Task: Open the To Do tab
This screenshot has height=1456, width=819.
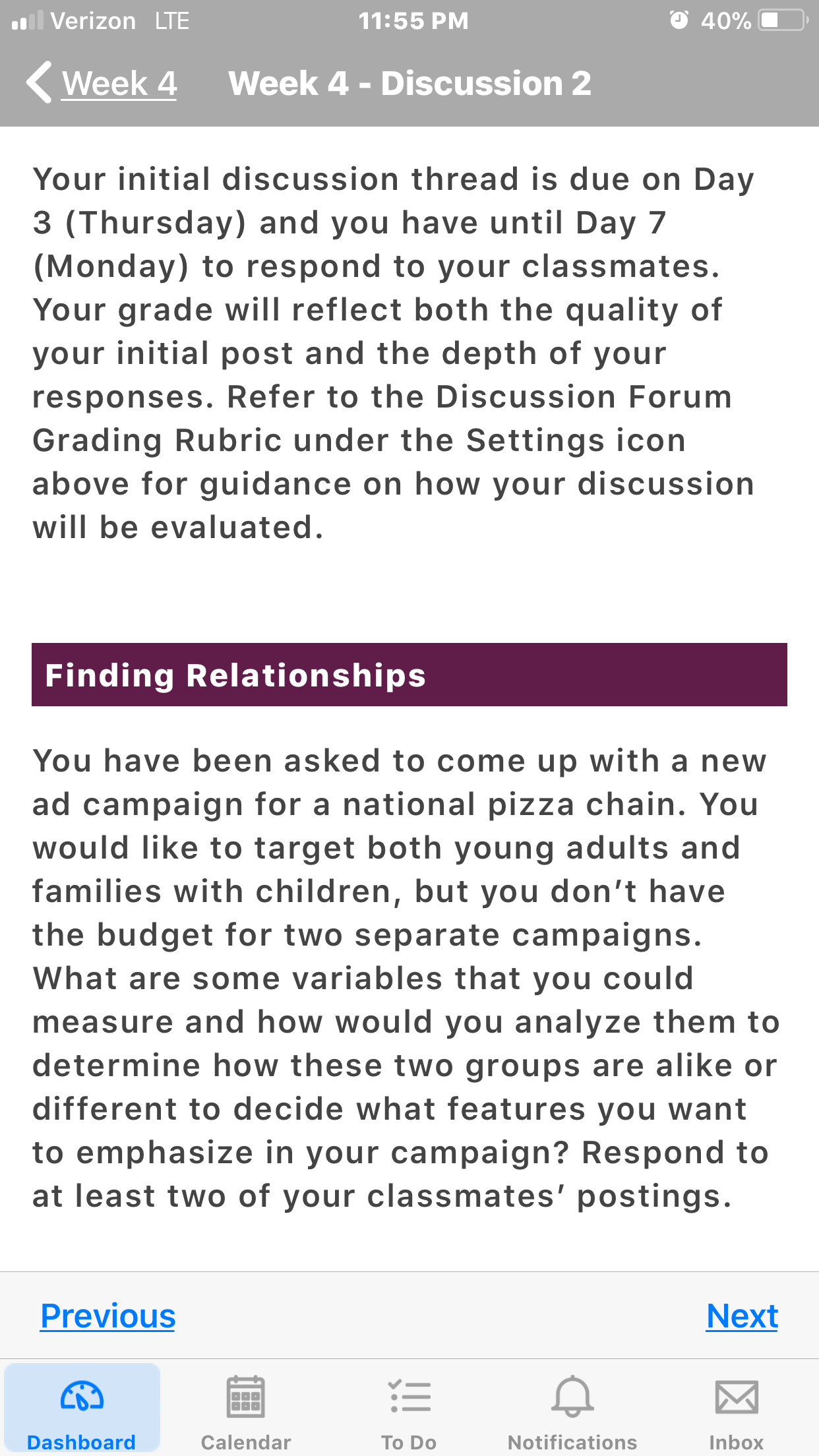Action: 409,1409
